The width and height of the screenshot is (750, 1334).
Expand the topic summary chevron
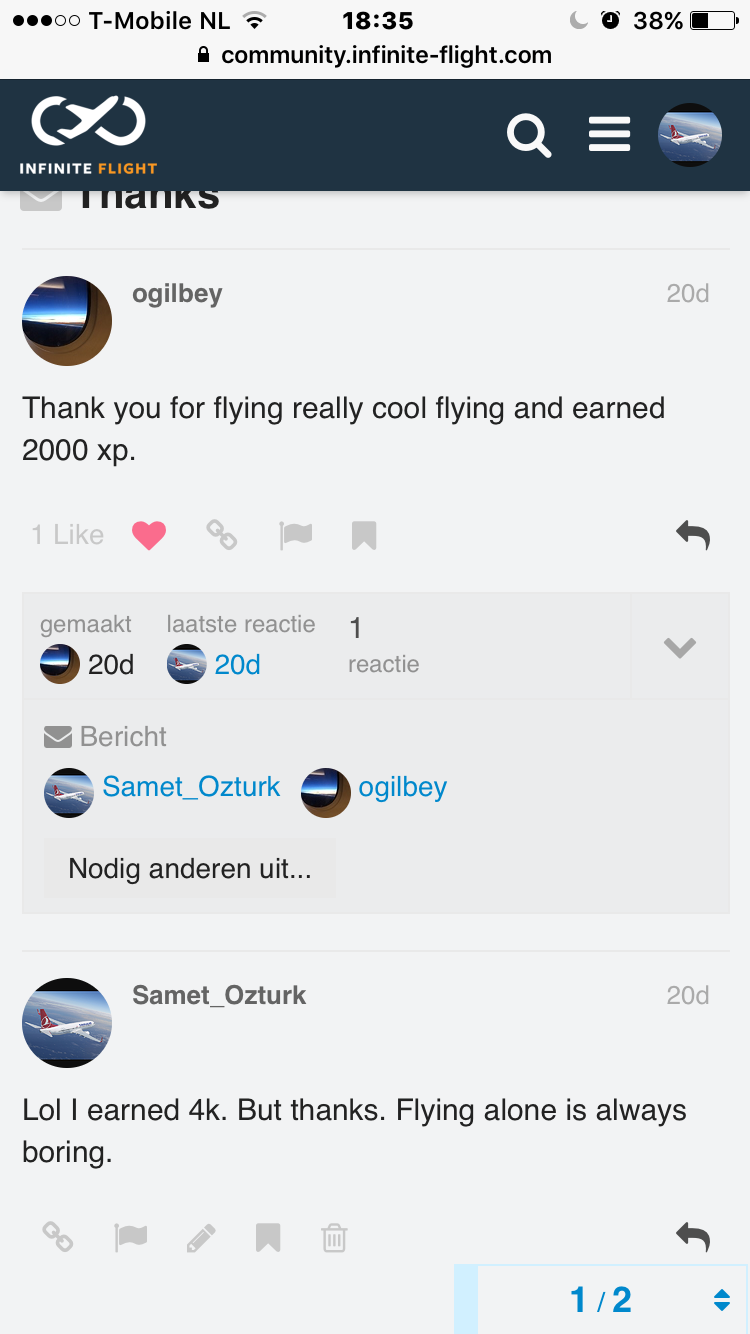(x=680, y=647)
